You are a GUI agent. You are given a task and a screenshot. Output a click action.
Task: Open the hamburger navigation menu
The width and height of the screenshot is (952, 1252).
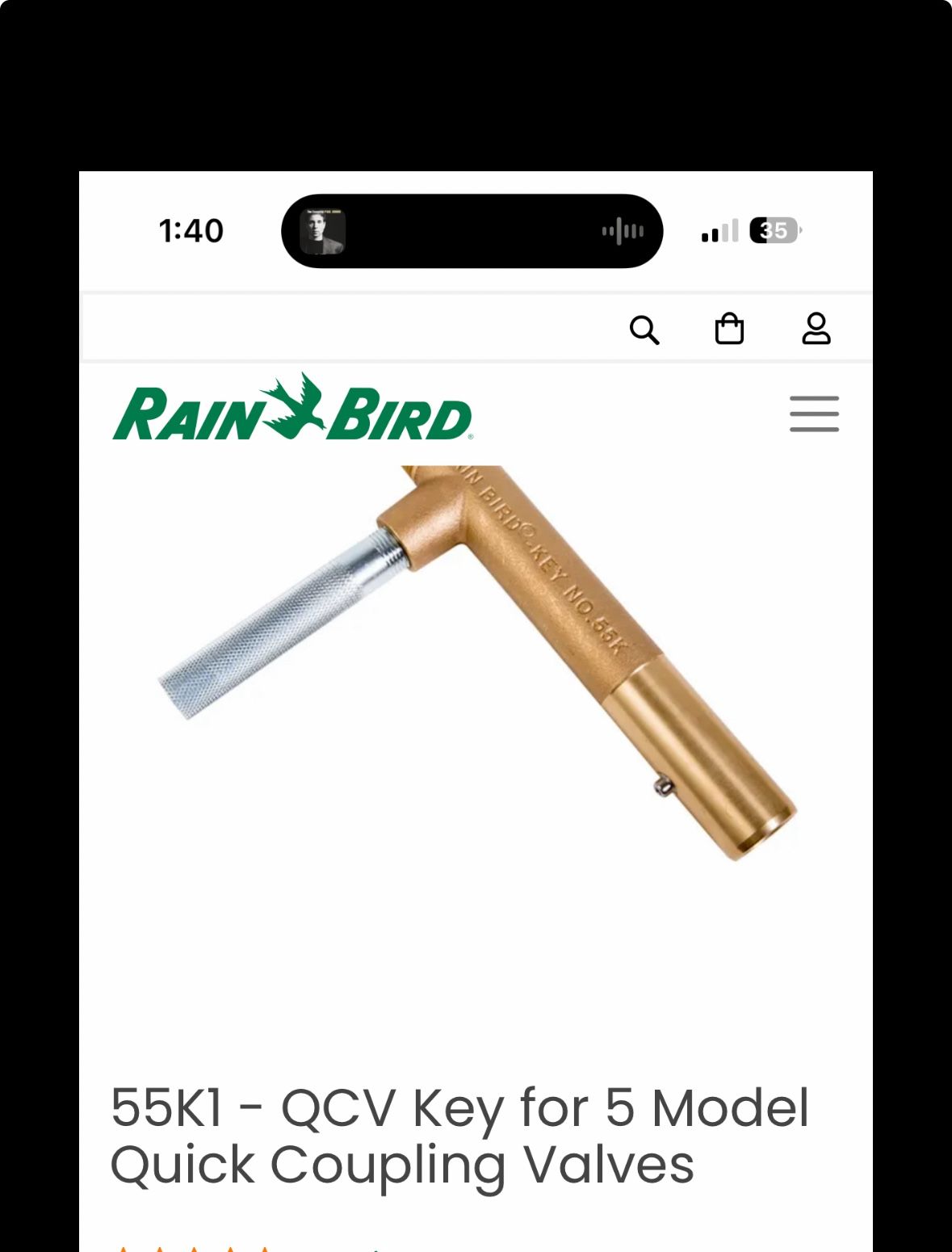814,414
